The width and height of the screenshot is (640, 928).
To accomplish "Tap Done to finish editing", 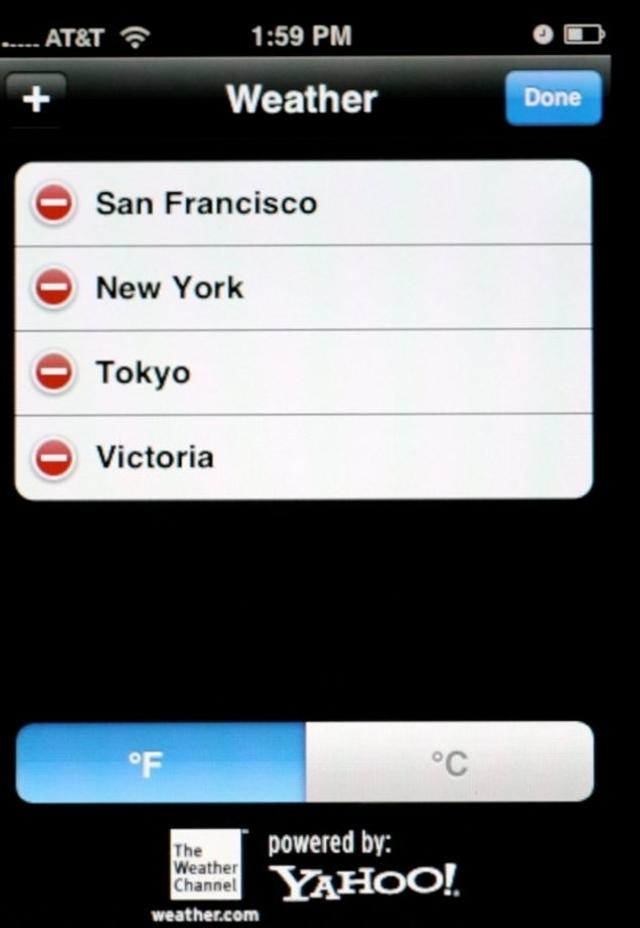I will click(553, 98).
